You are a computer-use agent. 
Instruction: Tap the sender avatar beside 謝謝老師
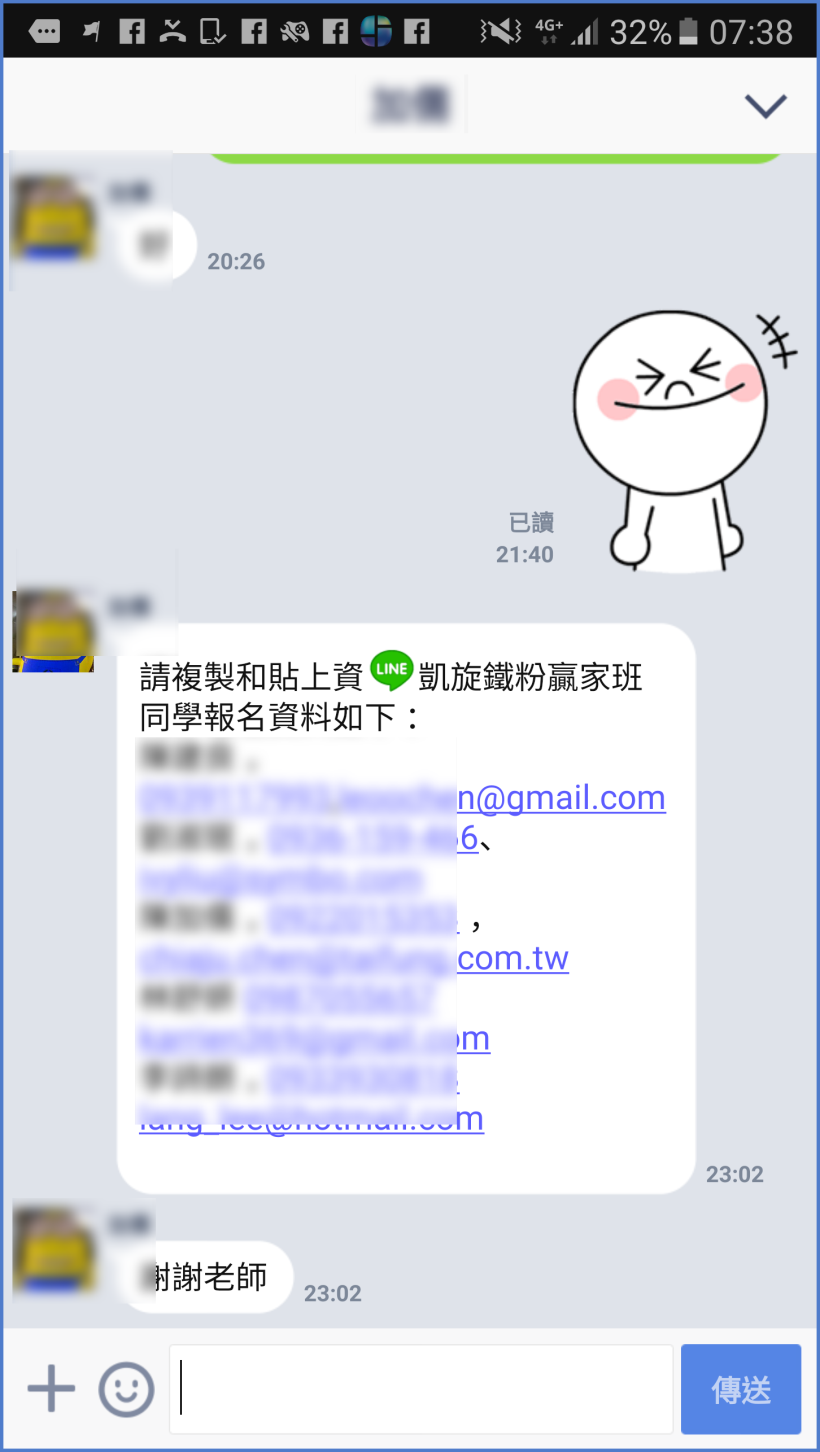pyautogui.click(x=55, y=1250)
